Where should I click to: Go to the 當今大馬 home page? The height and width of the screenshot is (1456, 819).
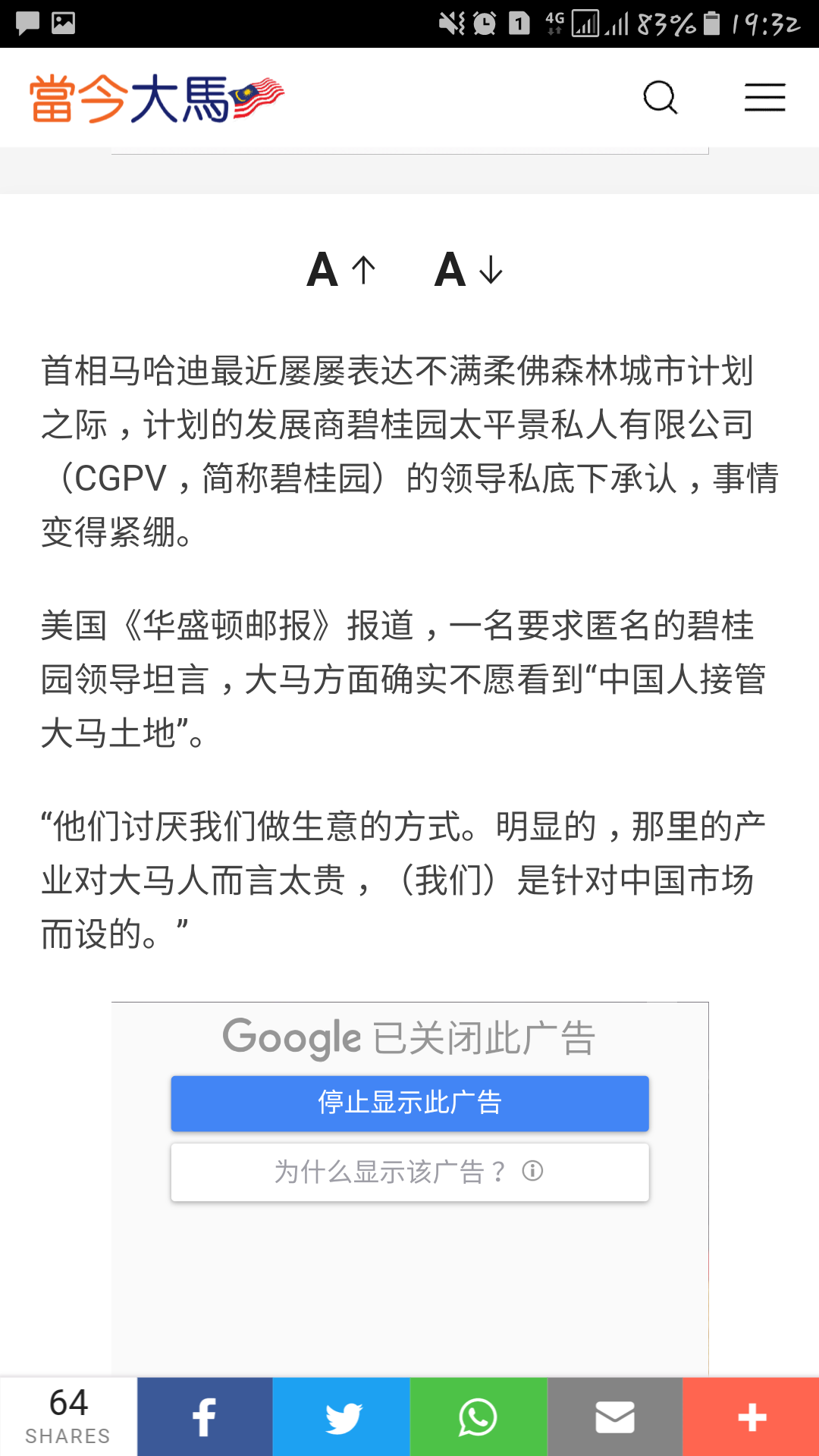click(156, 99)
